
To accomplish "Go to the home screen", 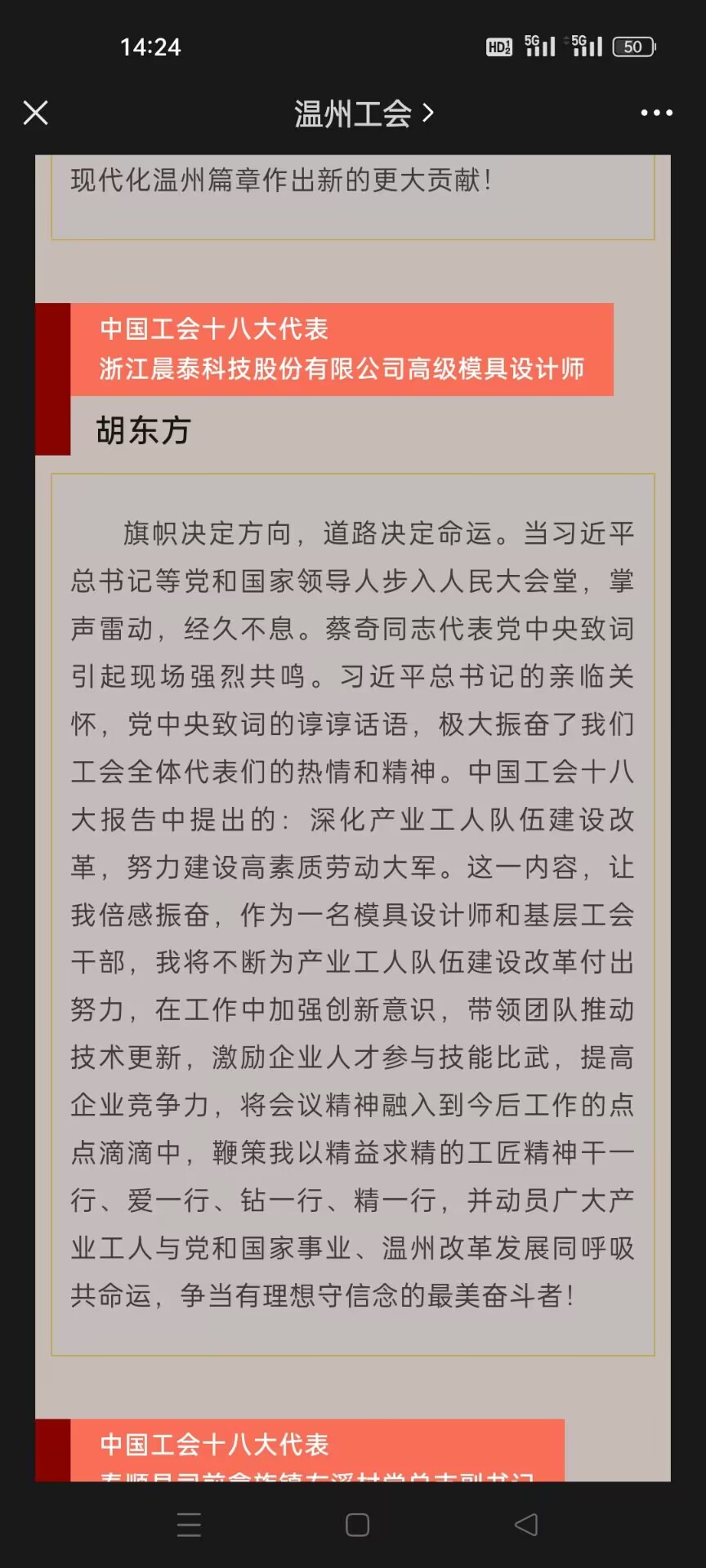I will click(357, 1525).
